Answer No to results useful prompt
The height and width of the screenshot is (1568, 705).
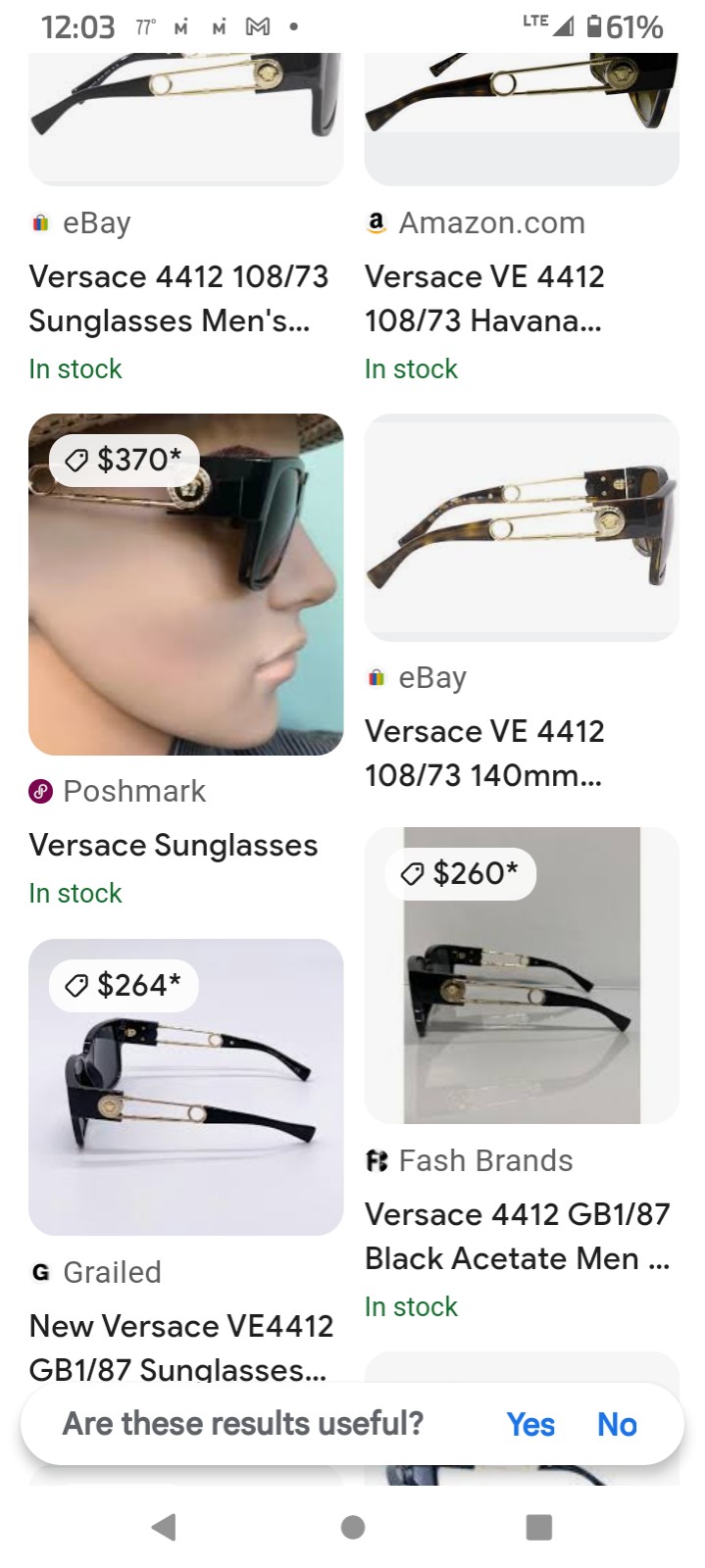click(617, 1424)
